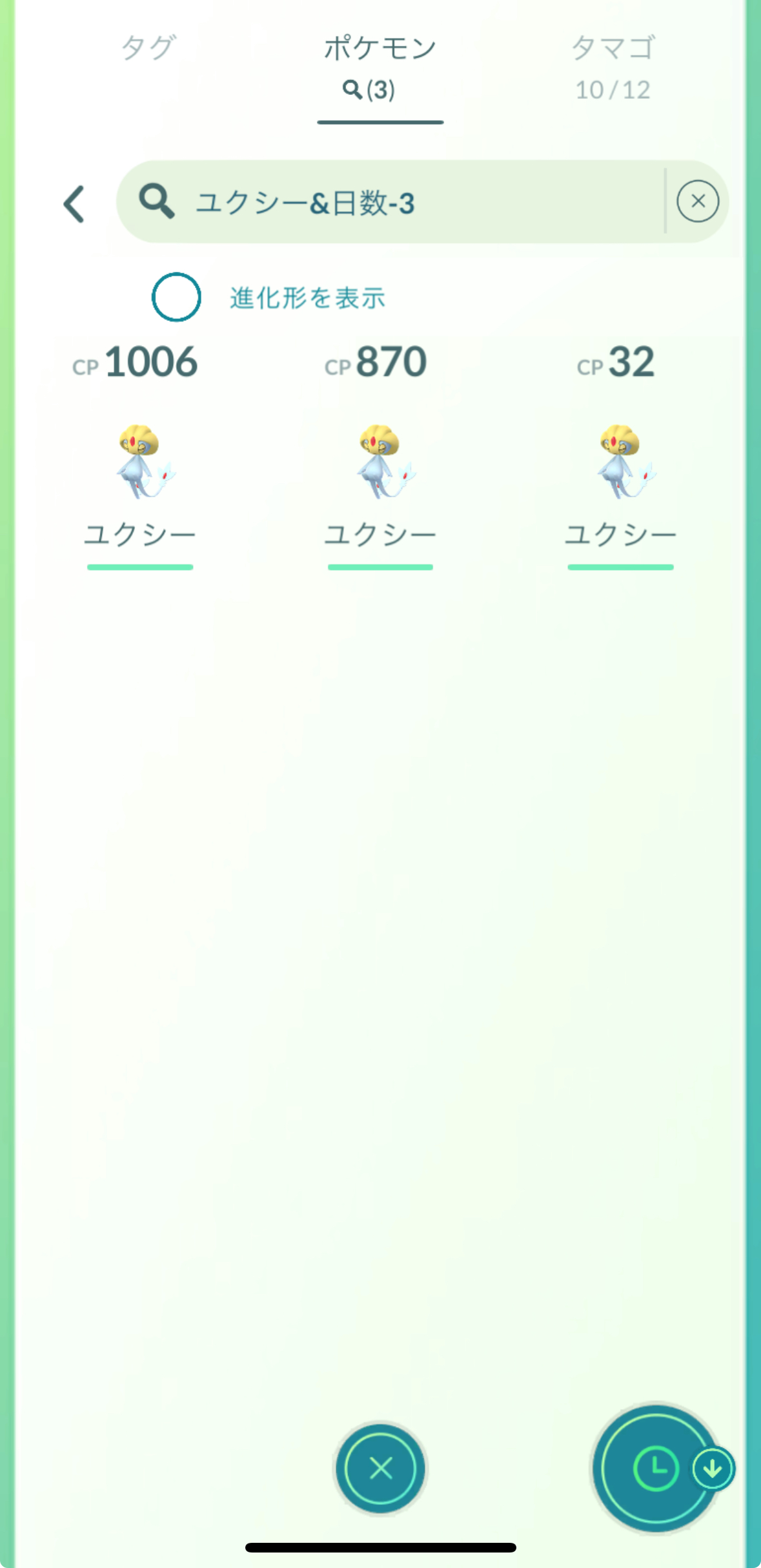Viewport: 761px width, 1568px height.
Task: Open the CP 1006 ユクシー
Action: (x=139, y=459)
